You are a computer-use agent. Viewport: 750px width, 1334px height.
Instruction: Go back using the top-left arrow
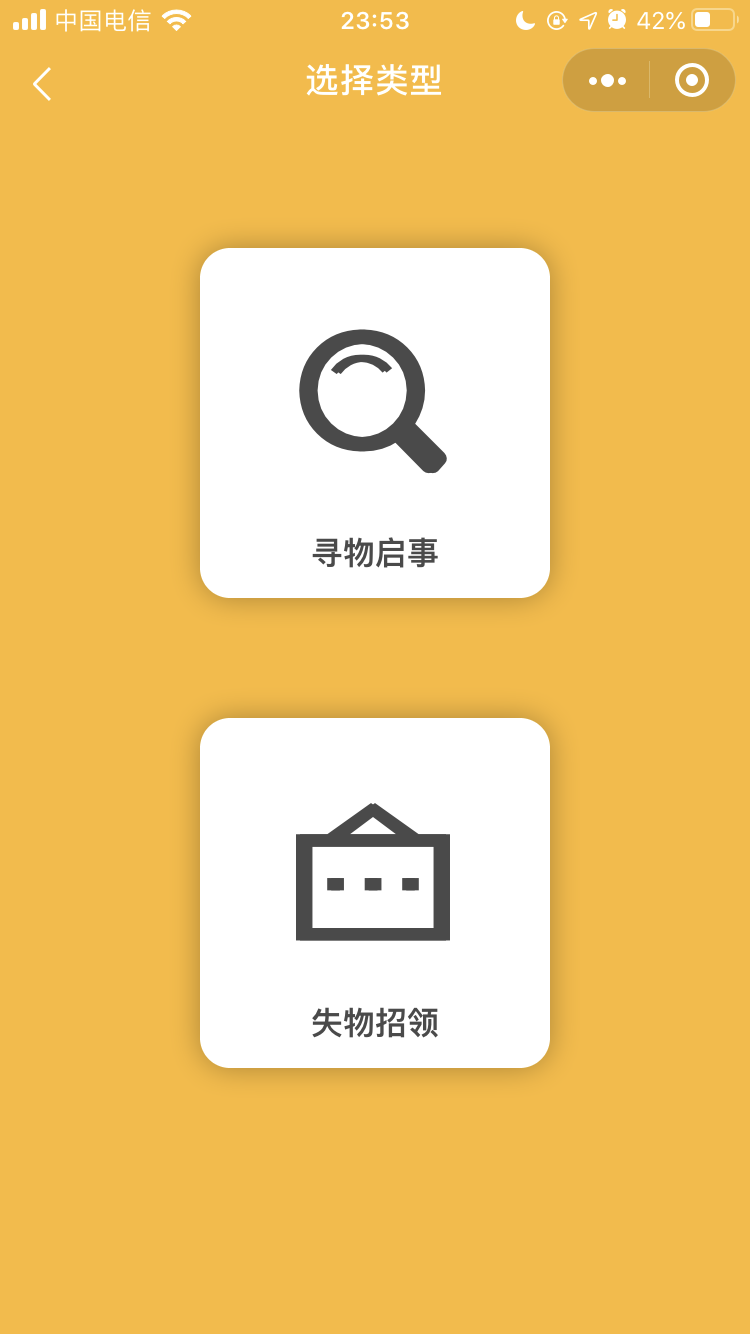(42, 84)
